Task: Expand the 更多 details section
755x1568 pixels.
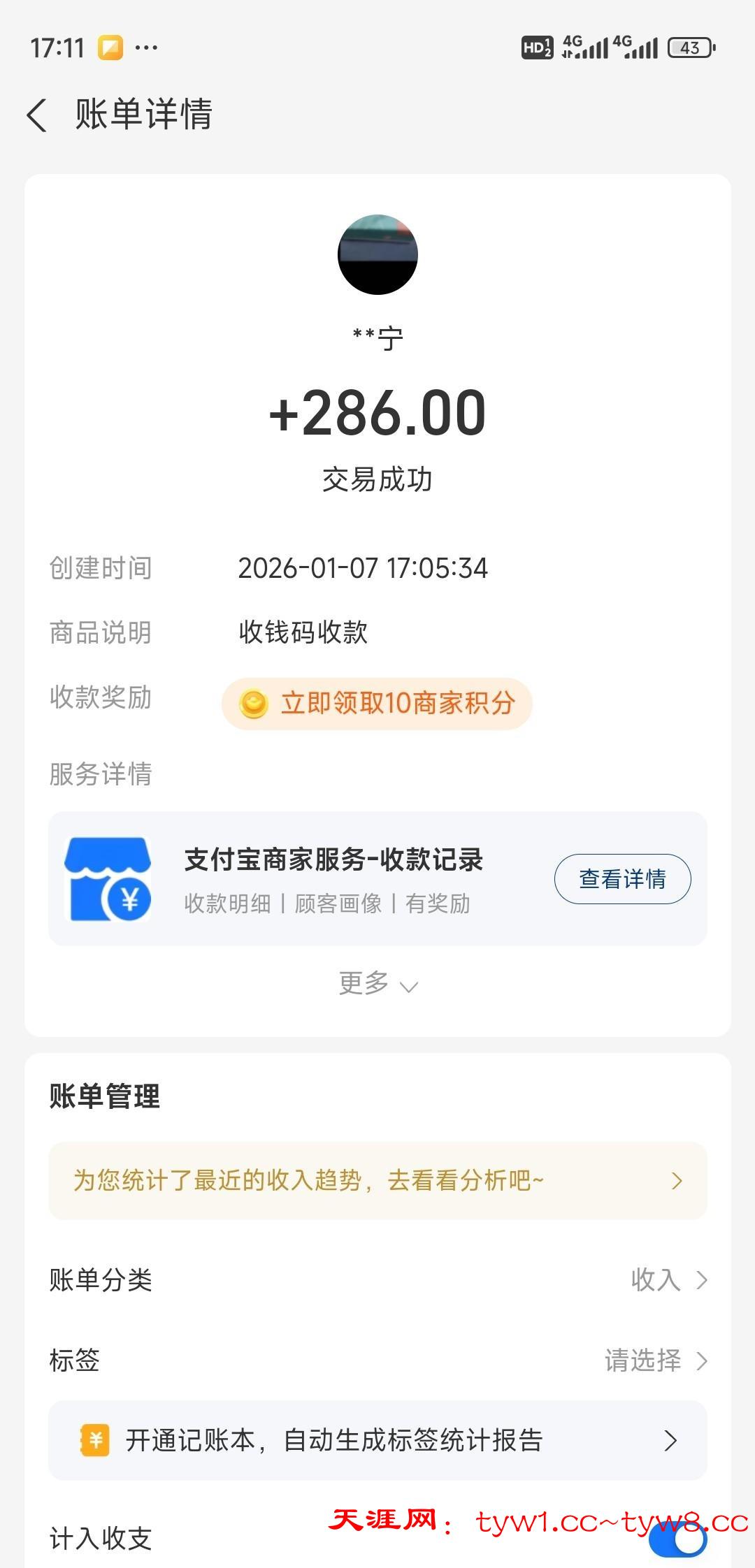Action: click(377, 984)
